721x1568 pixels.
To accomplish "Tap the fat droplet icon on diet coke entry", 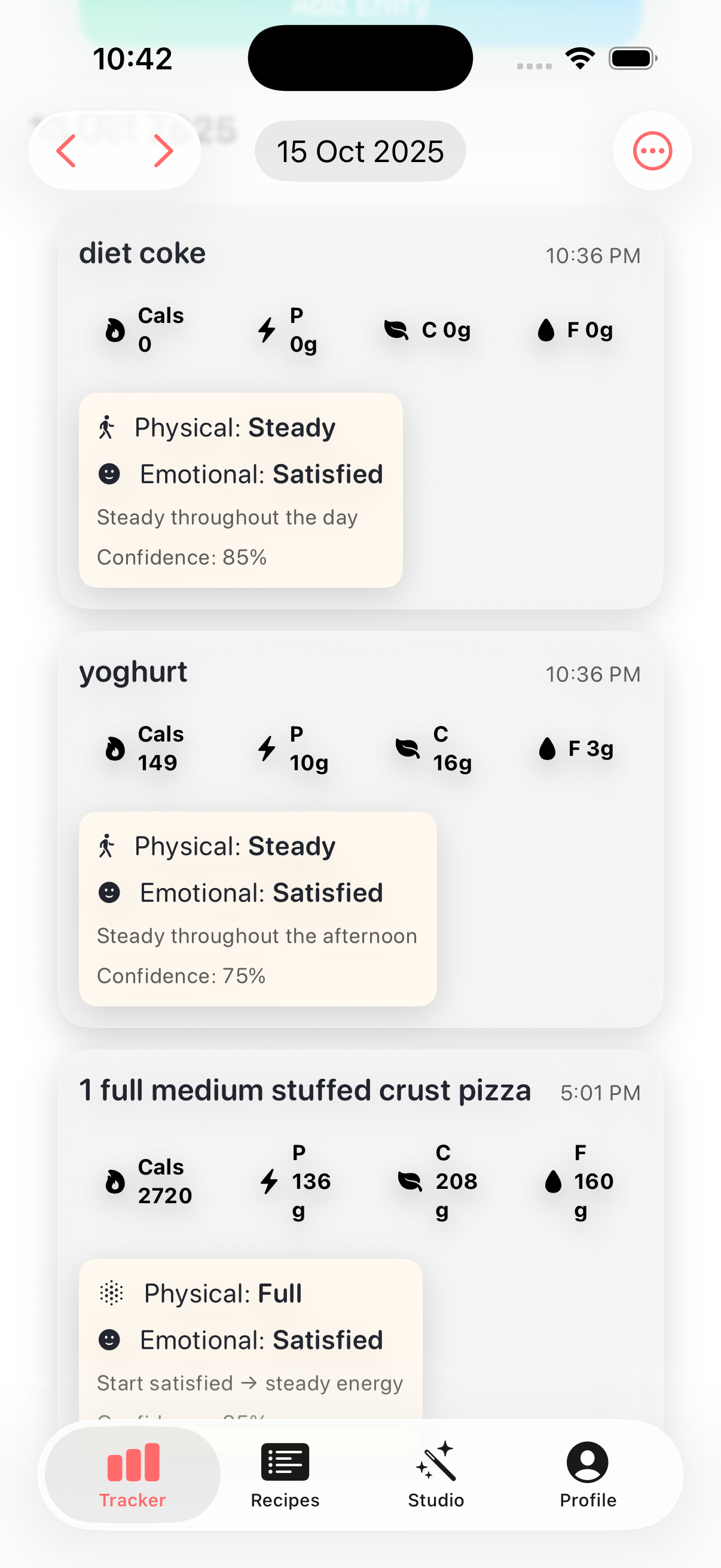I will point(546,331).
